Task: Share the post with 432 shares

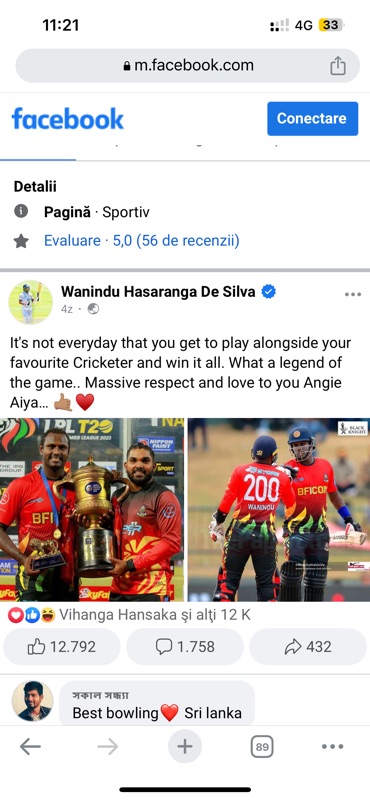Action: [x=308, y=647]
